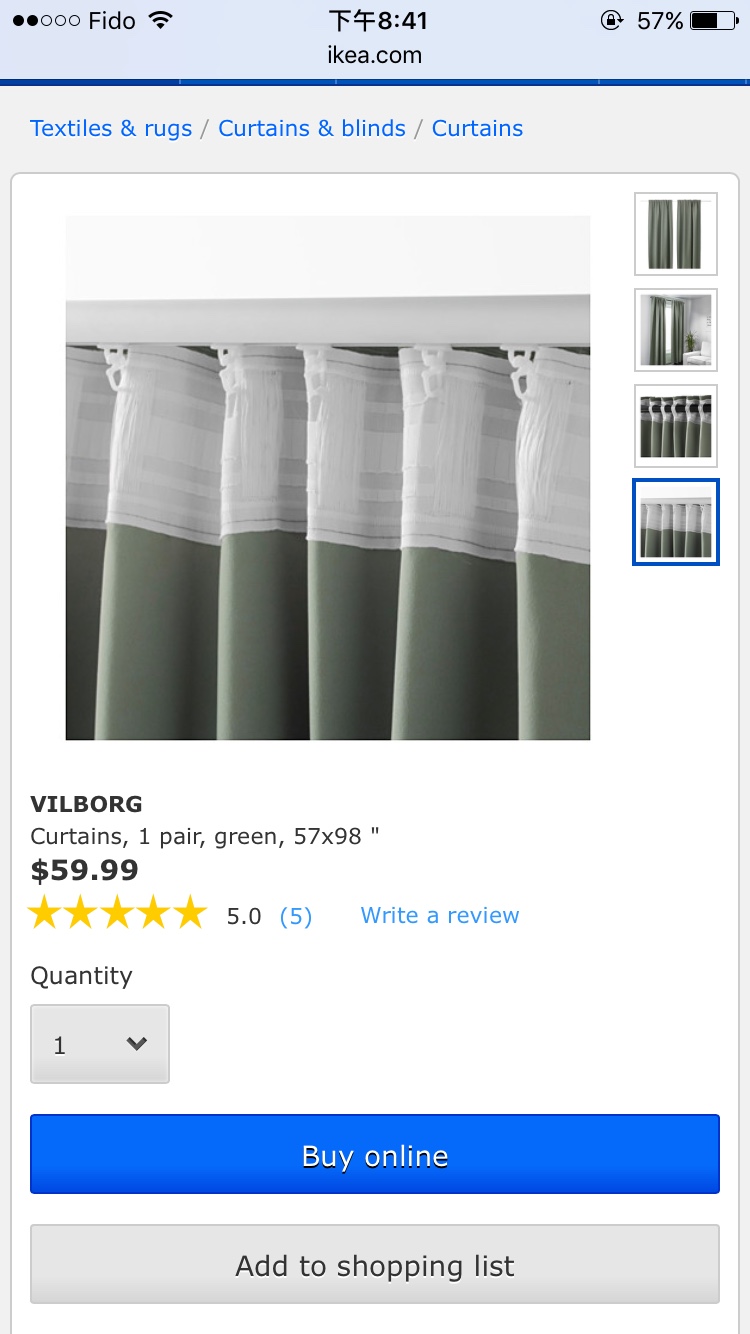Open the (5) reviews link
Image resolution: width=750 pixels, height=1334 pixels.
[296, 916]
